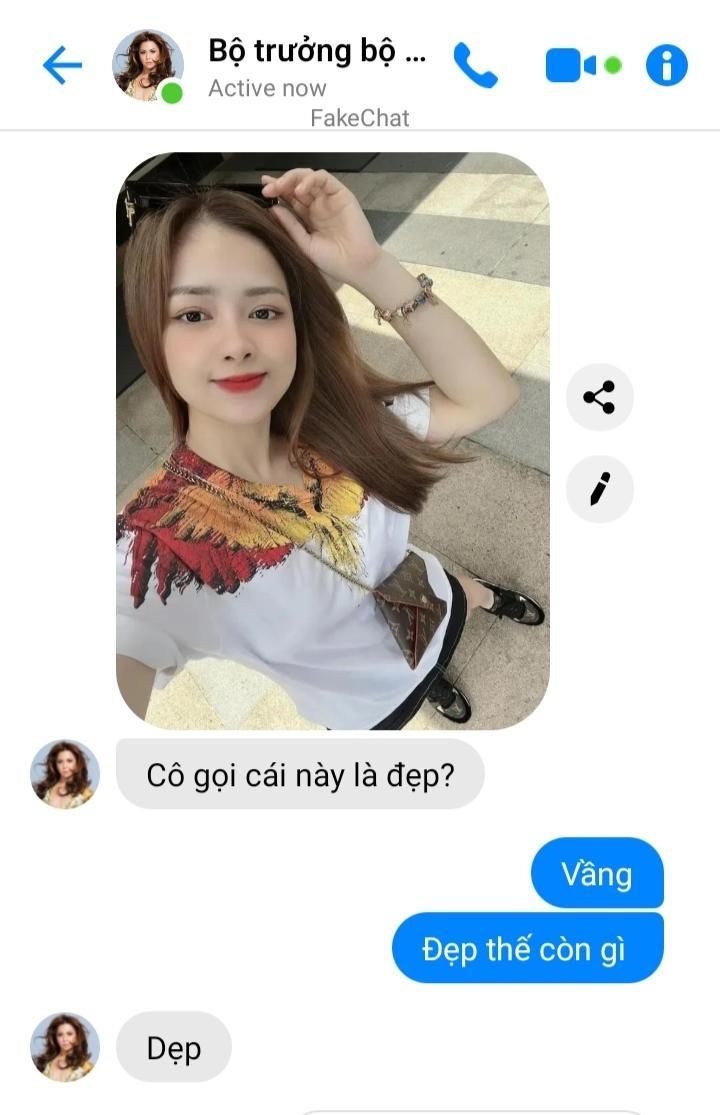Start a voice call
Viewport: 720px width, 1115px height.
475,66
